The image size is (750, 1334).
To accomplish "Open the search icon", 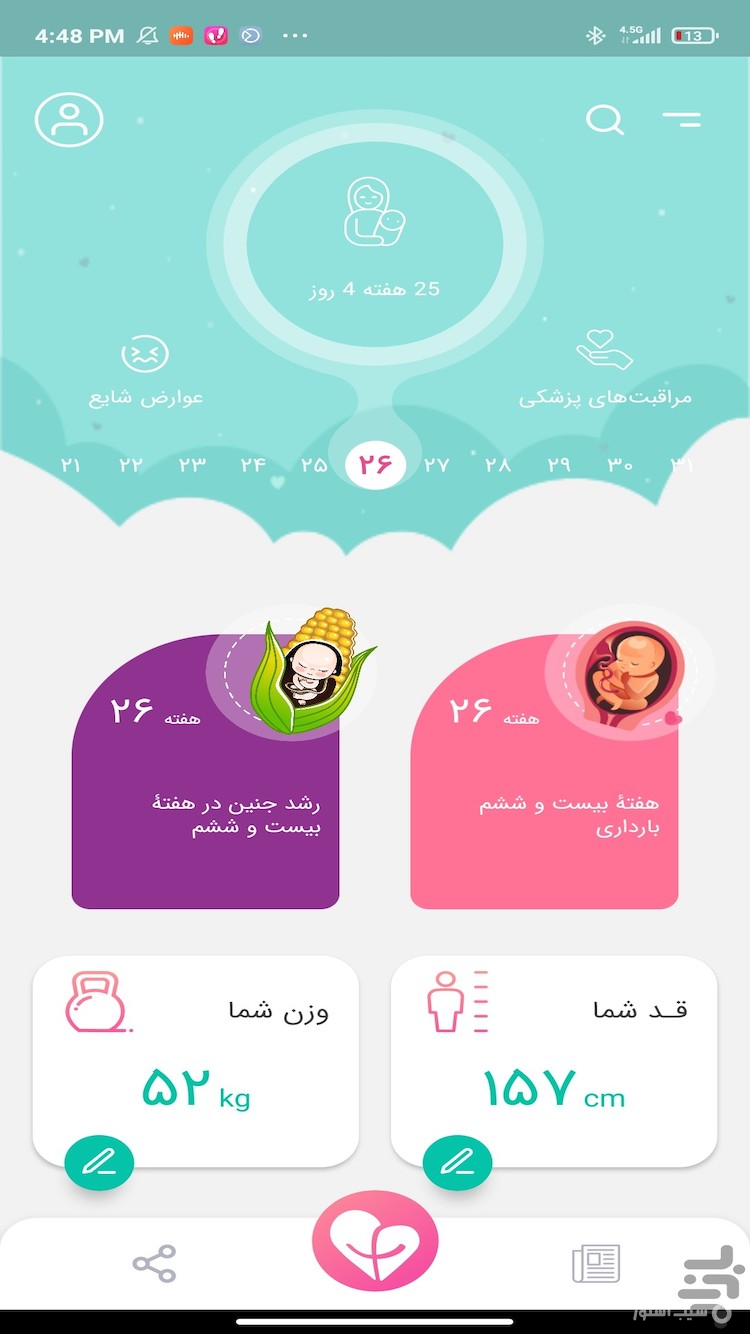I will (605, 120).
